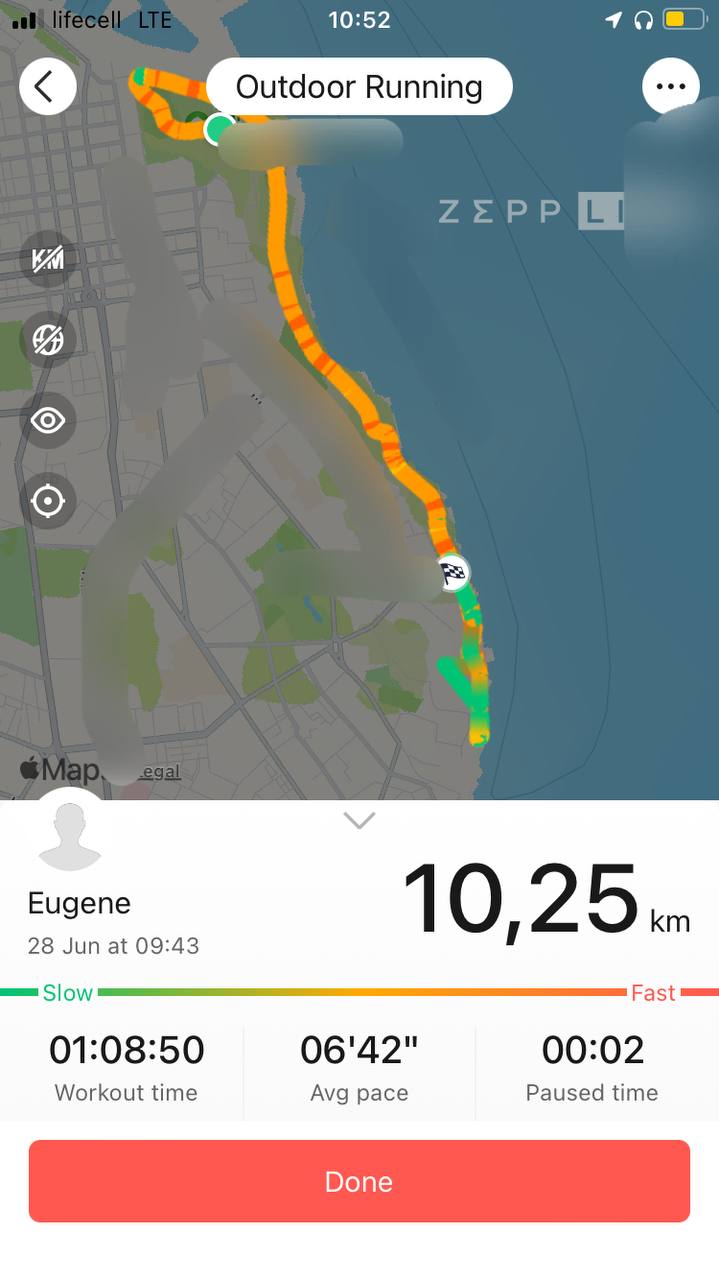719x1280 pixels.
Task: Open the three-dot overflow menu
Action: [x=670, y=87]
